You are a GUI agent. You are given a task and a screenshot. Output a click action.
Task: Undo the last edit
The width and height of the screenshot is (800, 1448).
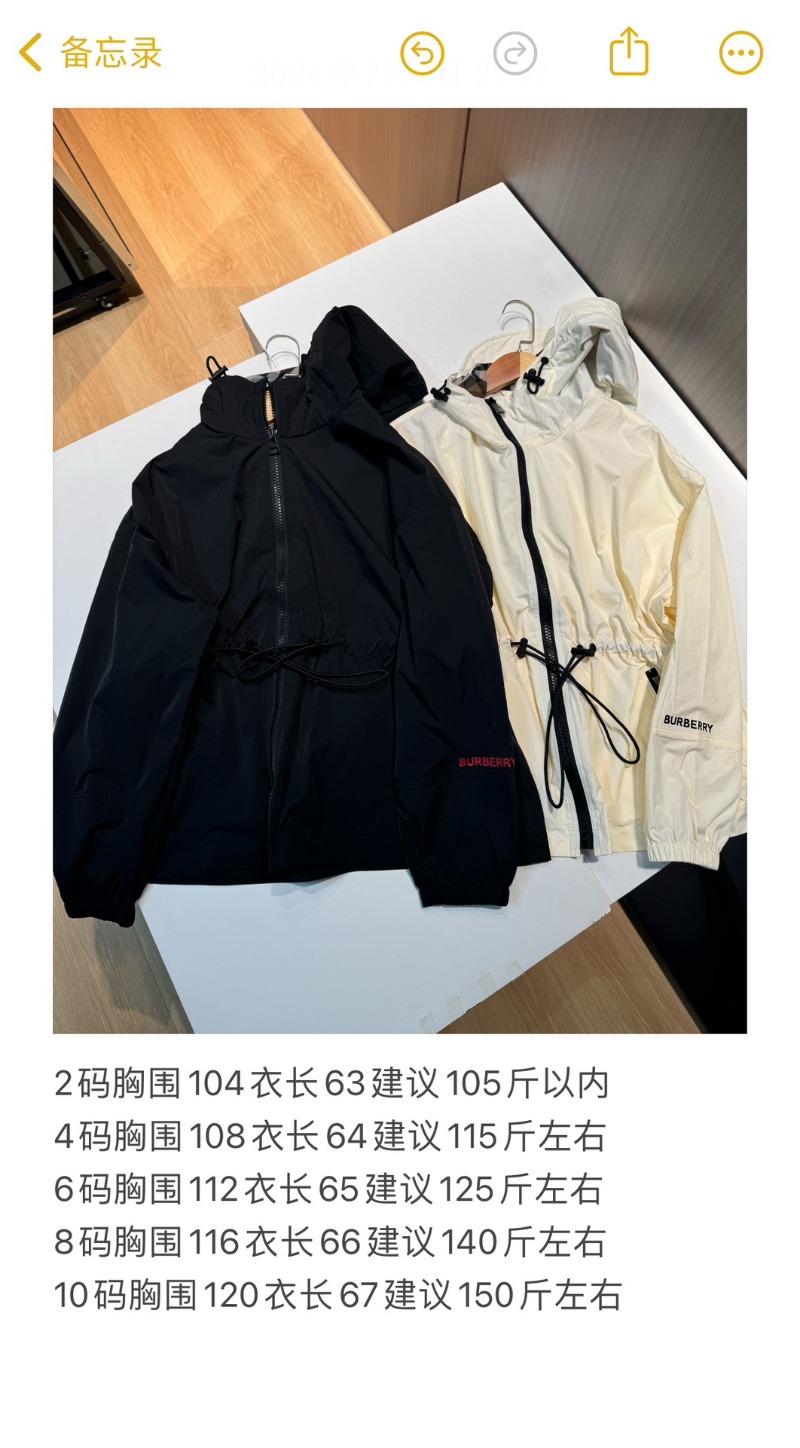point(422,53)
